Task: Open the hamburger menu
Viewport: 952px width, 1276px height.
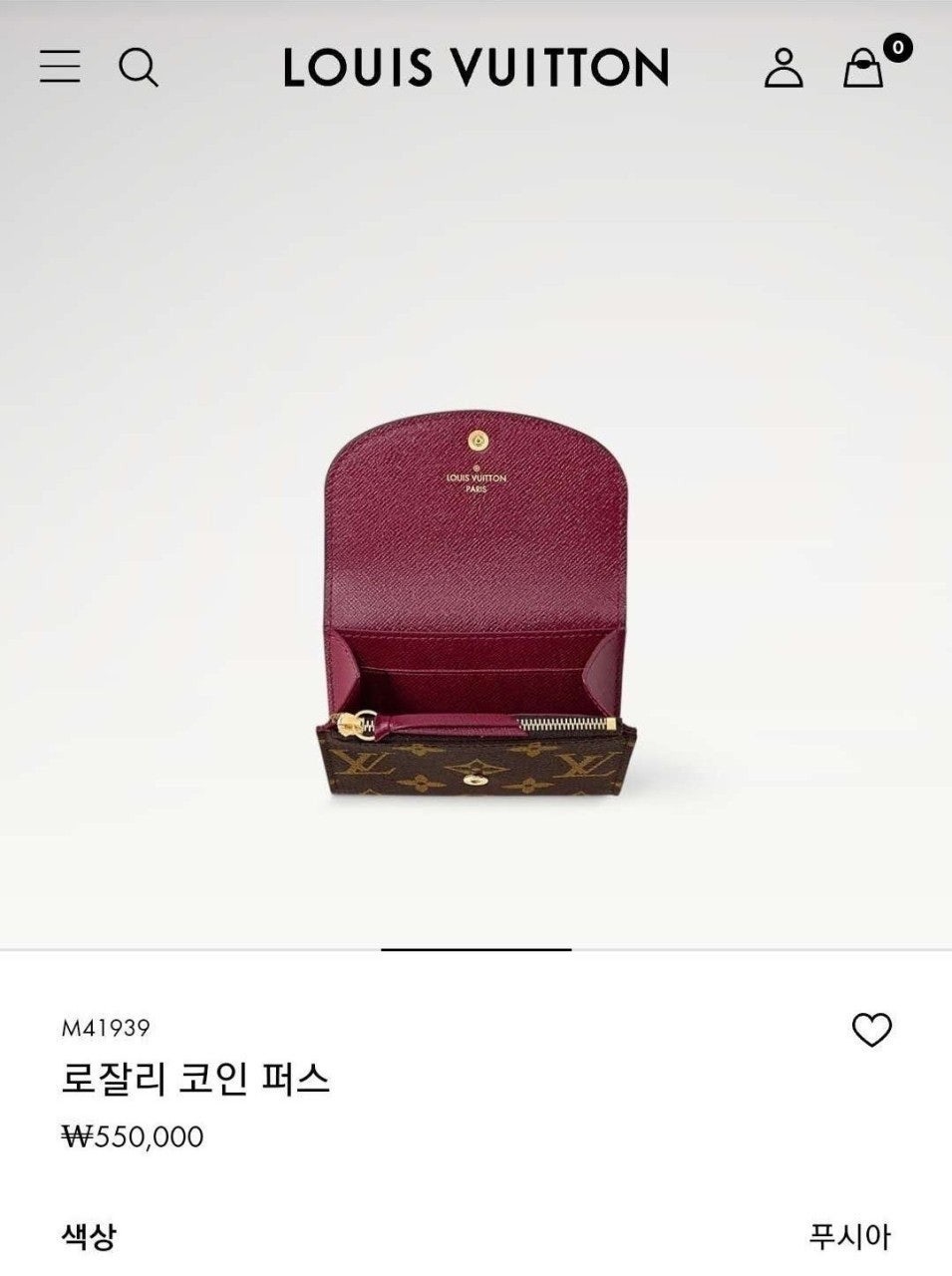Action: (x=60, y=67)
